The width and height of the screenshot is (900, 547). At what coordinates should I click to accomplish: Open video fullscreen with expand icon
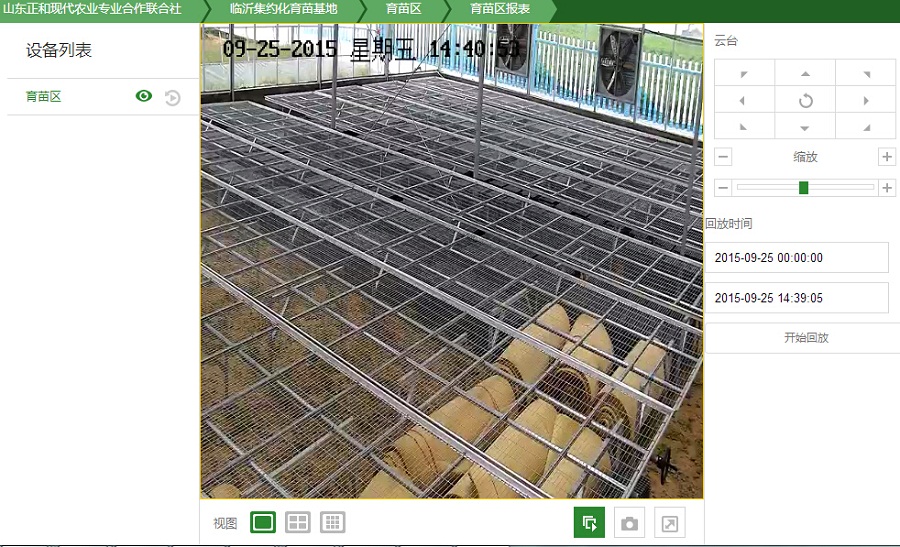(669, 523)
